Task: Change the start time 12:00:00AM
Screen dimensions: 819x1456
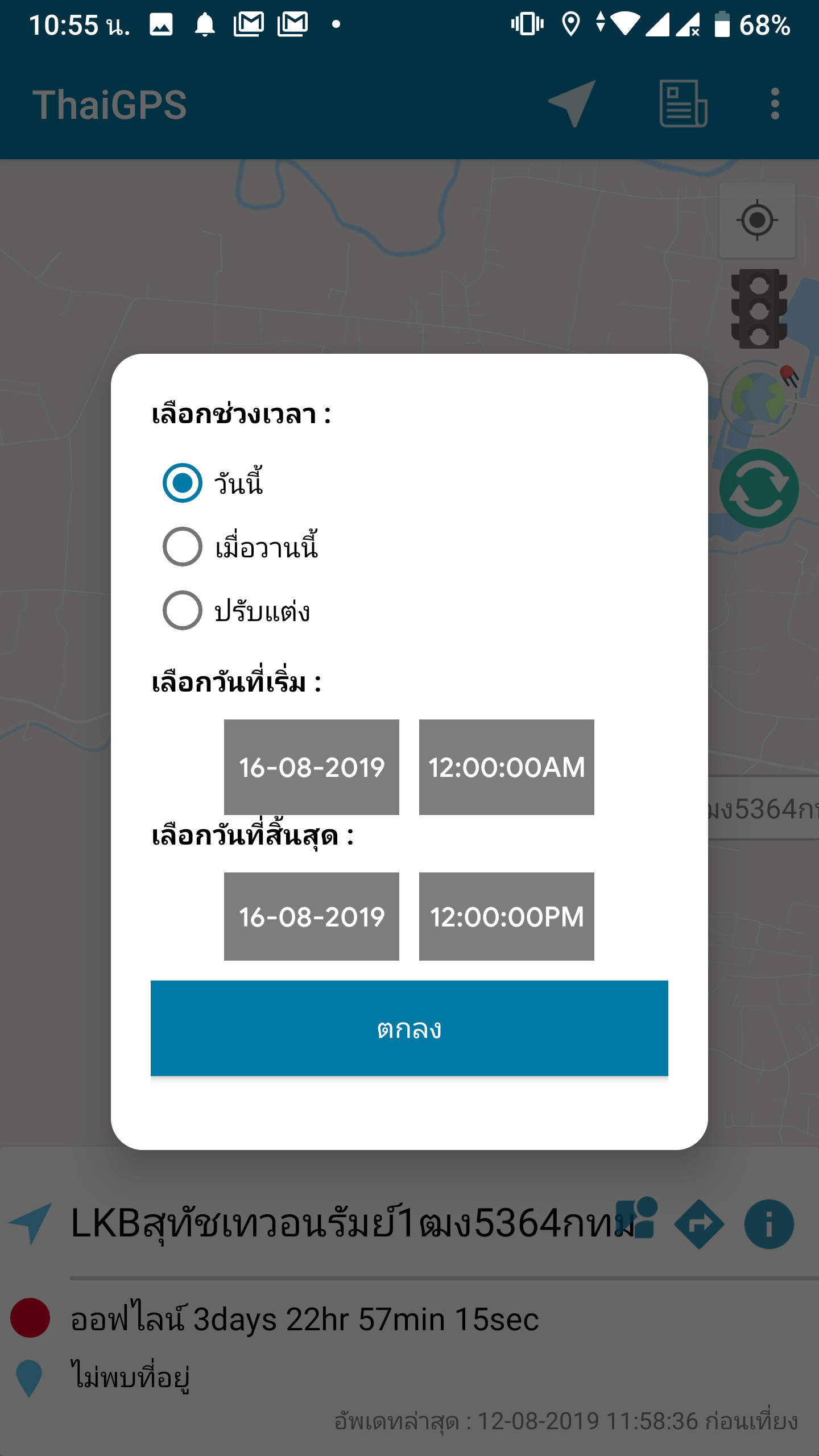Action: tap(506, 767)
